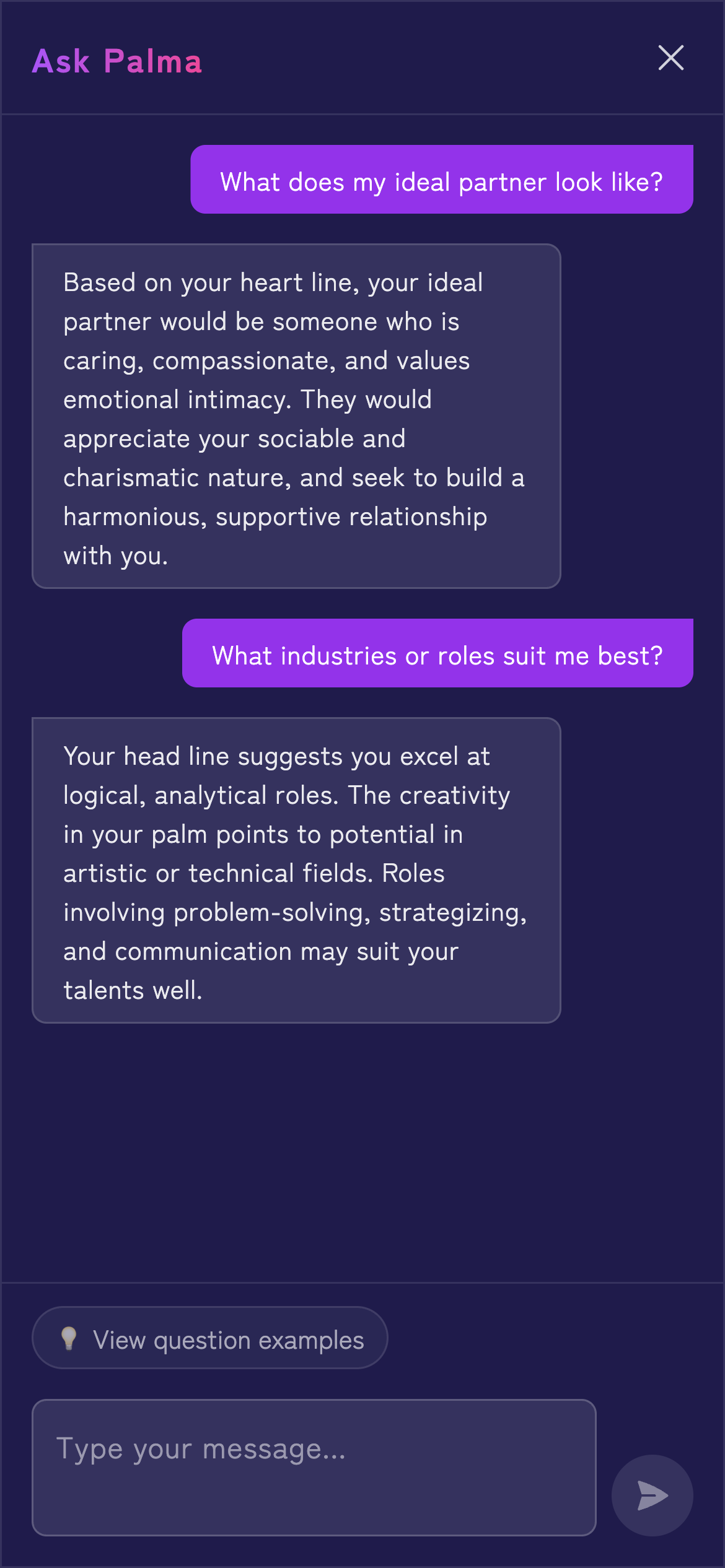
Task: Close the Ask Palma chat
Action: coord(670,58)
